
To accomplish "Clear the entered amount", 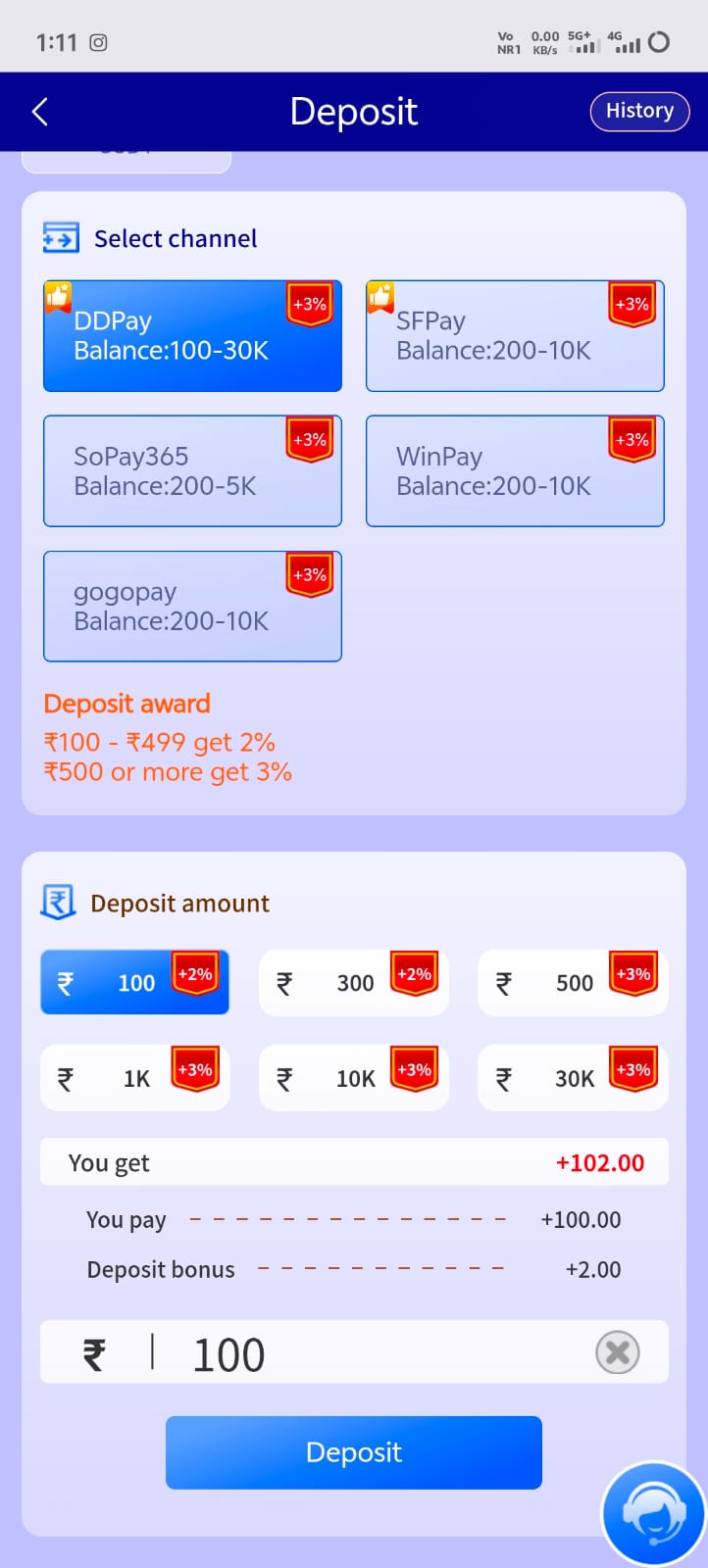I will click(x=618, y=1353).
